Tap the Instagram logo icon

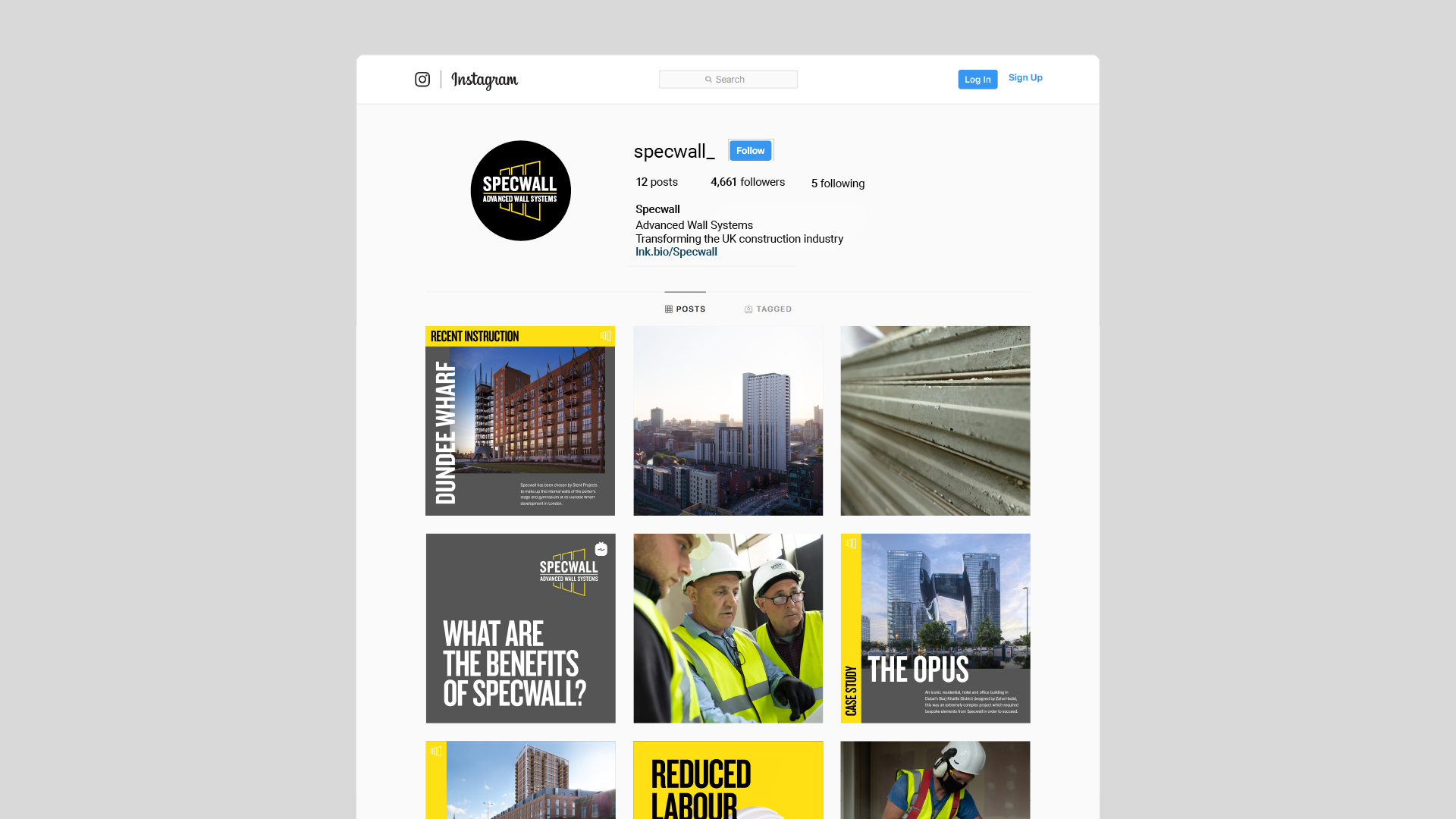click(422, 80)
